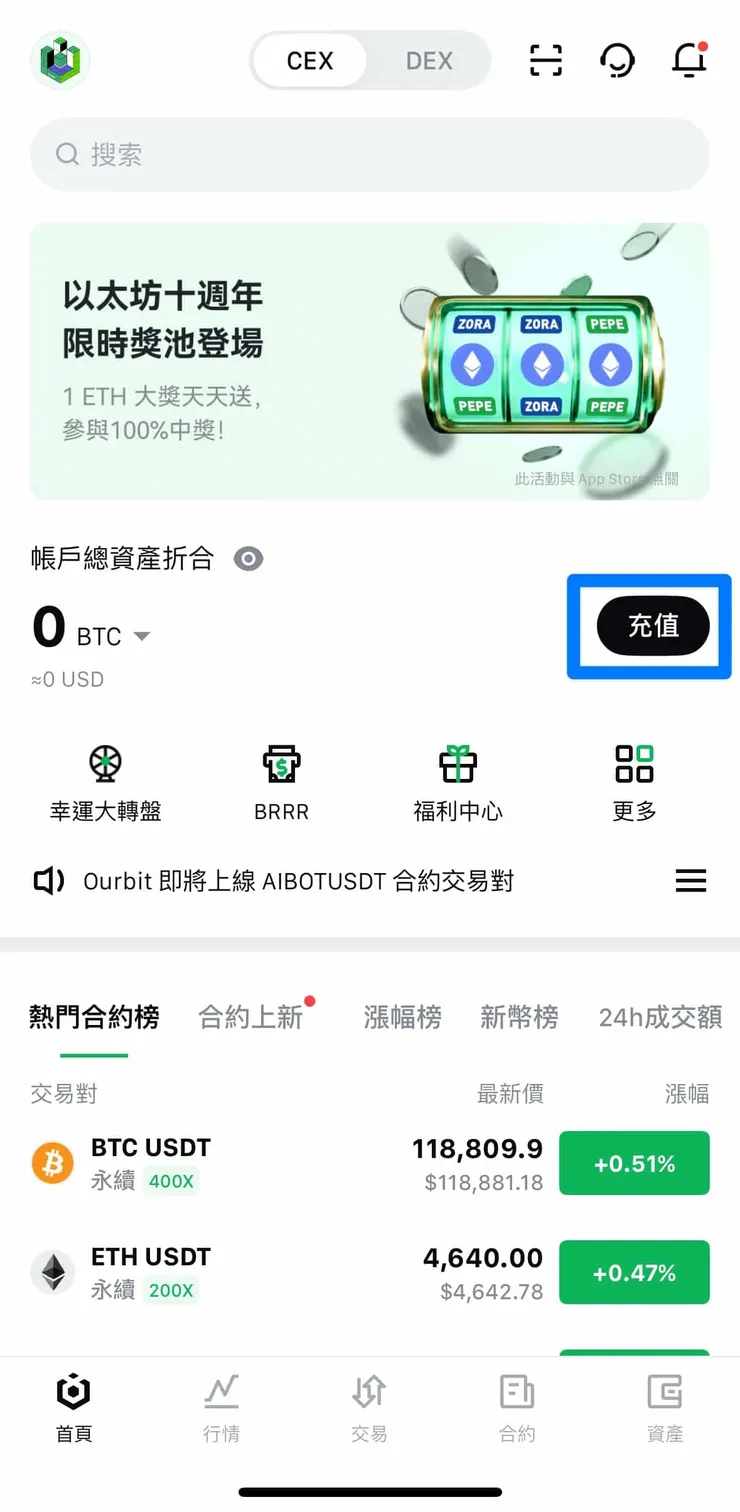Open the notification bell
Viewport: 740px width, 1512px height.
tap(689, 60)
